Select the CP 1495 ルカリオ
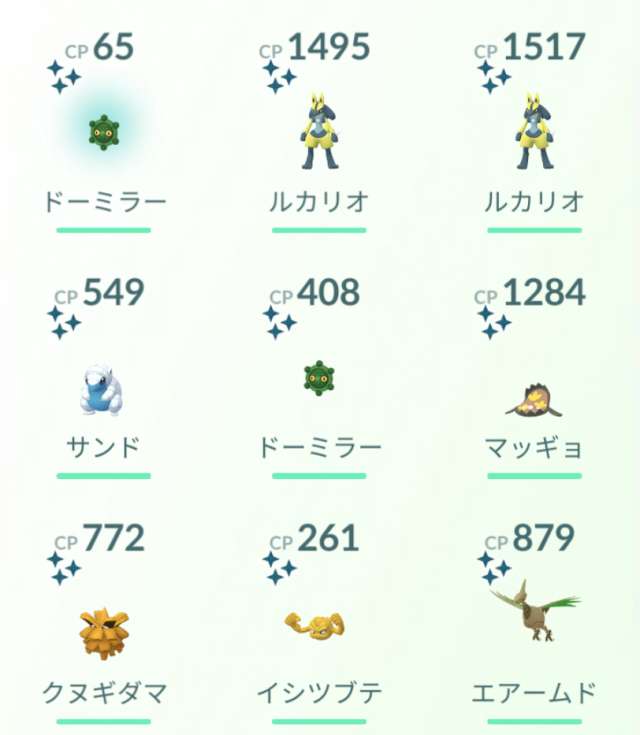Image resolution: width=640 pixels, height=735 pixels. click(x=319, y=130)
